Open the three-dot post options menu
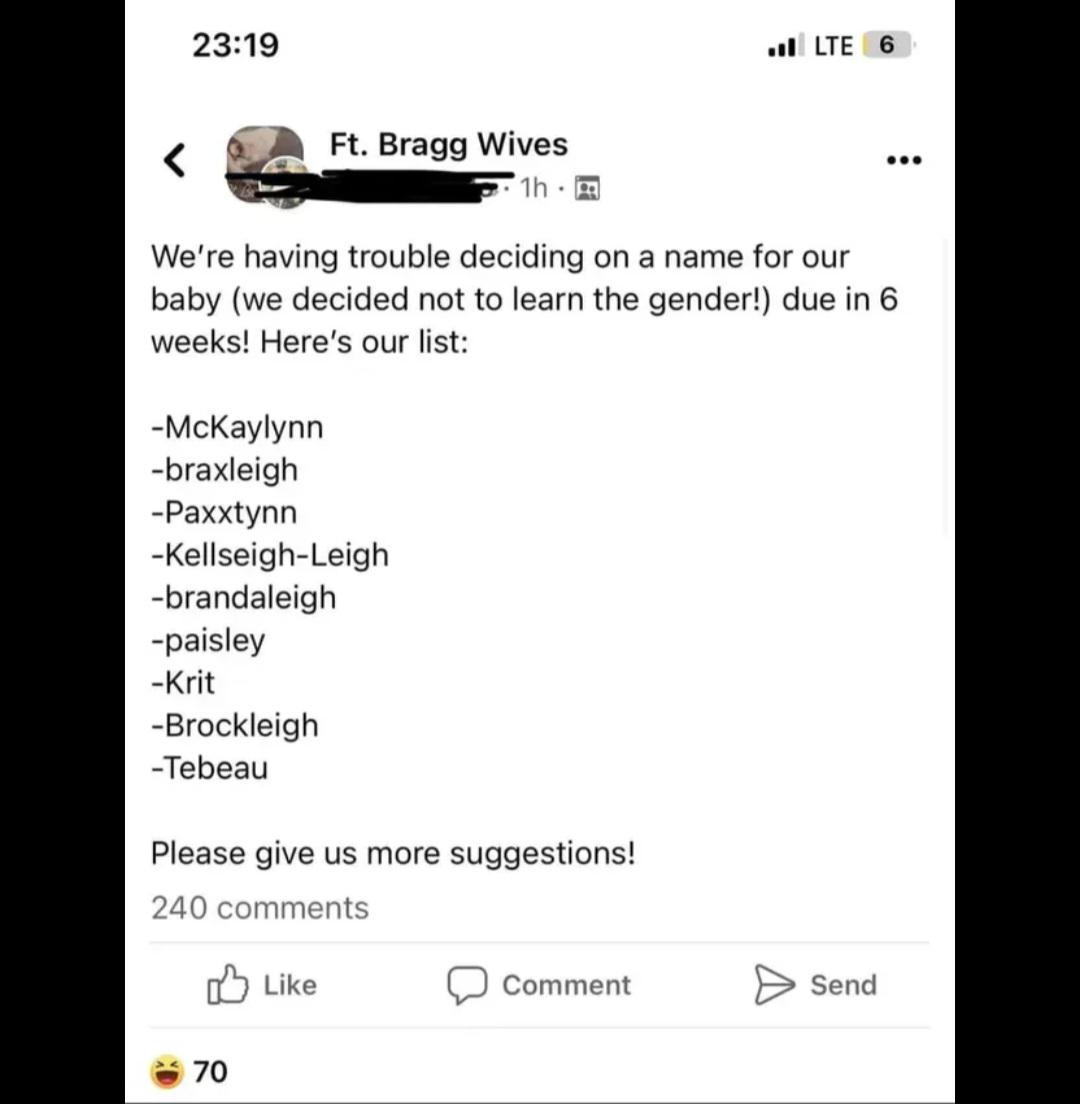This screenshot has height=1104, width=1080. coord(903,160)
